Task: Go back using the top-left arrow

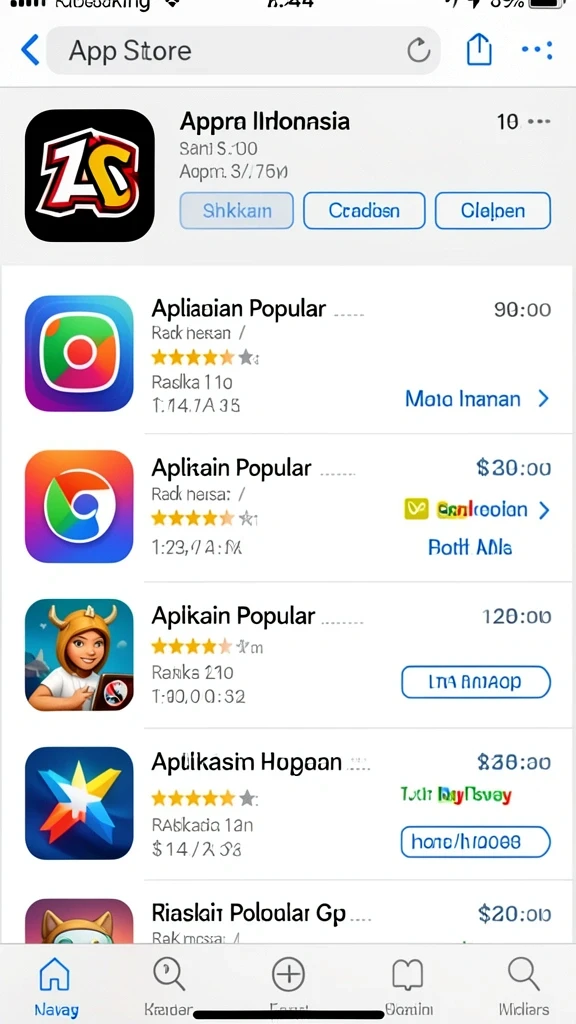Action: coord(30,50)
